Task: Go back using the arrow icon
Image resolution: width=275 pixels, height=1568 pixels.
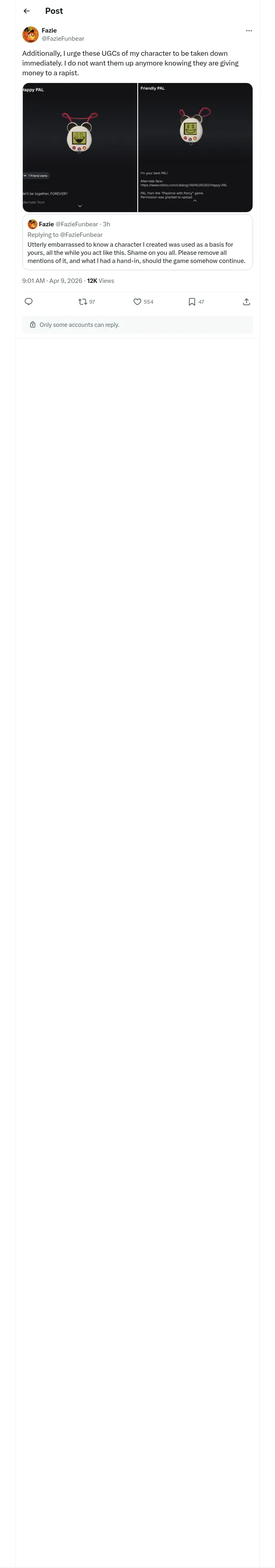Action: click(x=26, y=11)
